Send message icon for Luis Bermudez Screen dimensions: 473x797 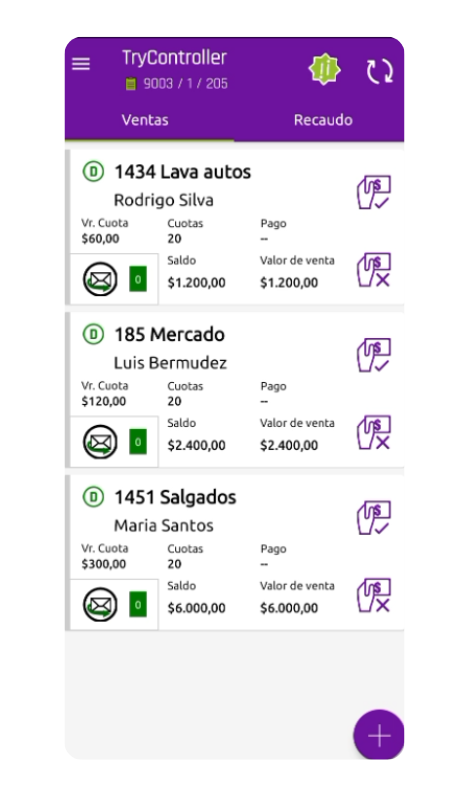(x=100, y=442)
